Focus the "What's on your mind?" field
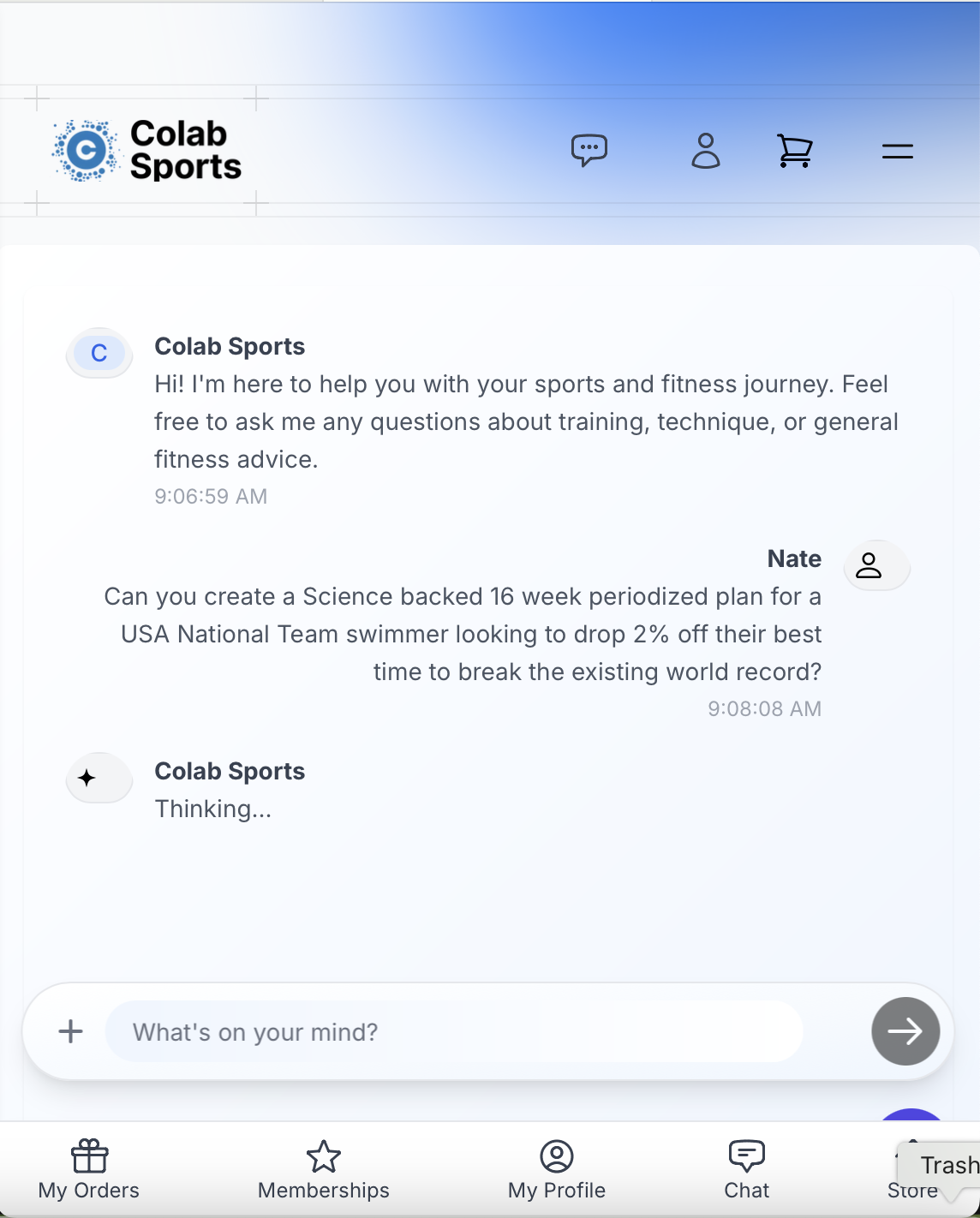The width and height of the screenshot is (980, 1218). (454, 1031)
